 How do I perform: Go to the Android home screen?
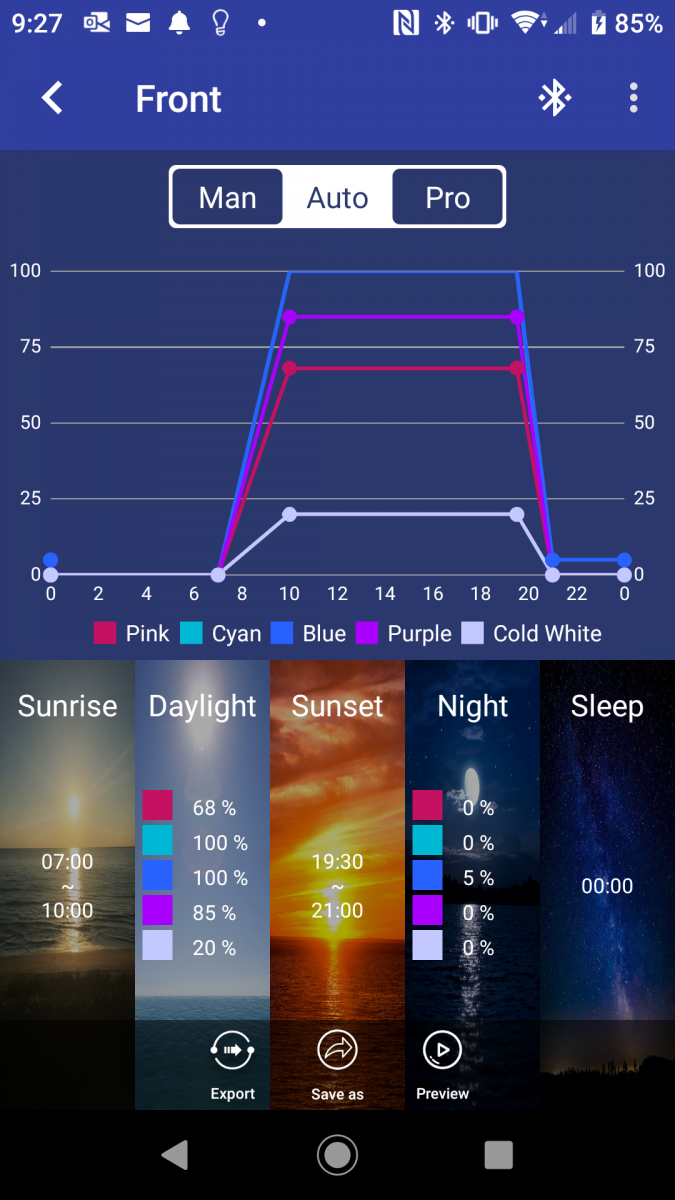(337, 1155)
